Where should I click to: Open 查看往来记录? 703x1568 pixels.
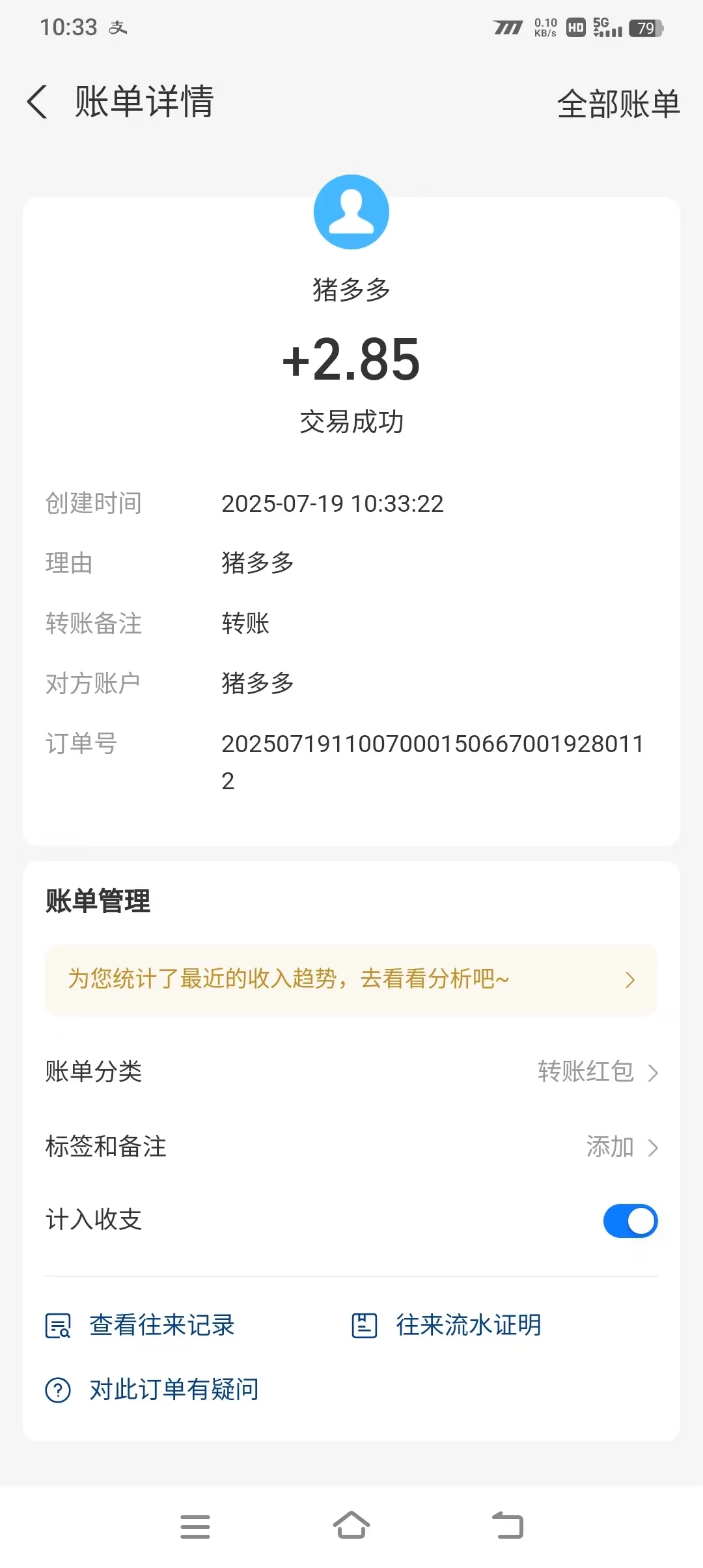click(141, 1325)
